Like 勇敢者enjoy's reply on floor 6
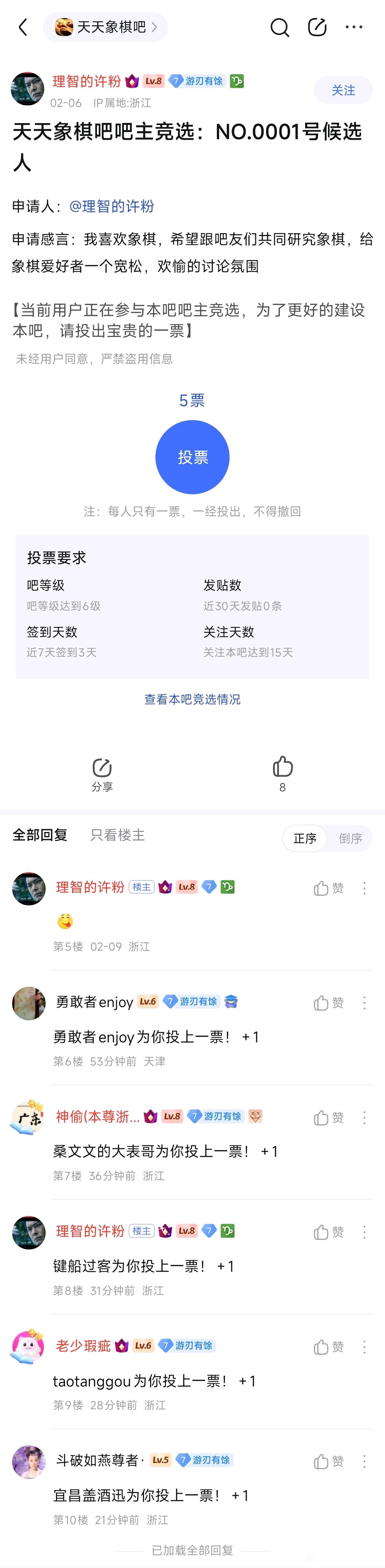The height and width of the screenshot is (1568, 385). coord(328,1002)
